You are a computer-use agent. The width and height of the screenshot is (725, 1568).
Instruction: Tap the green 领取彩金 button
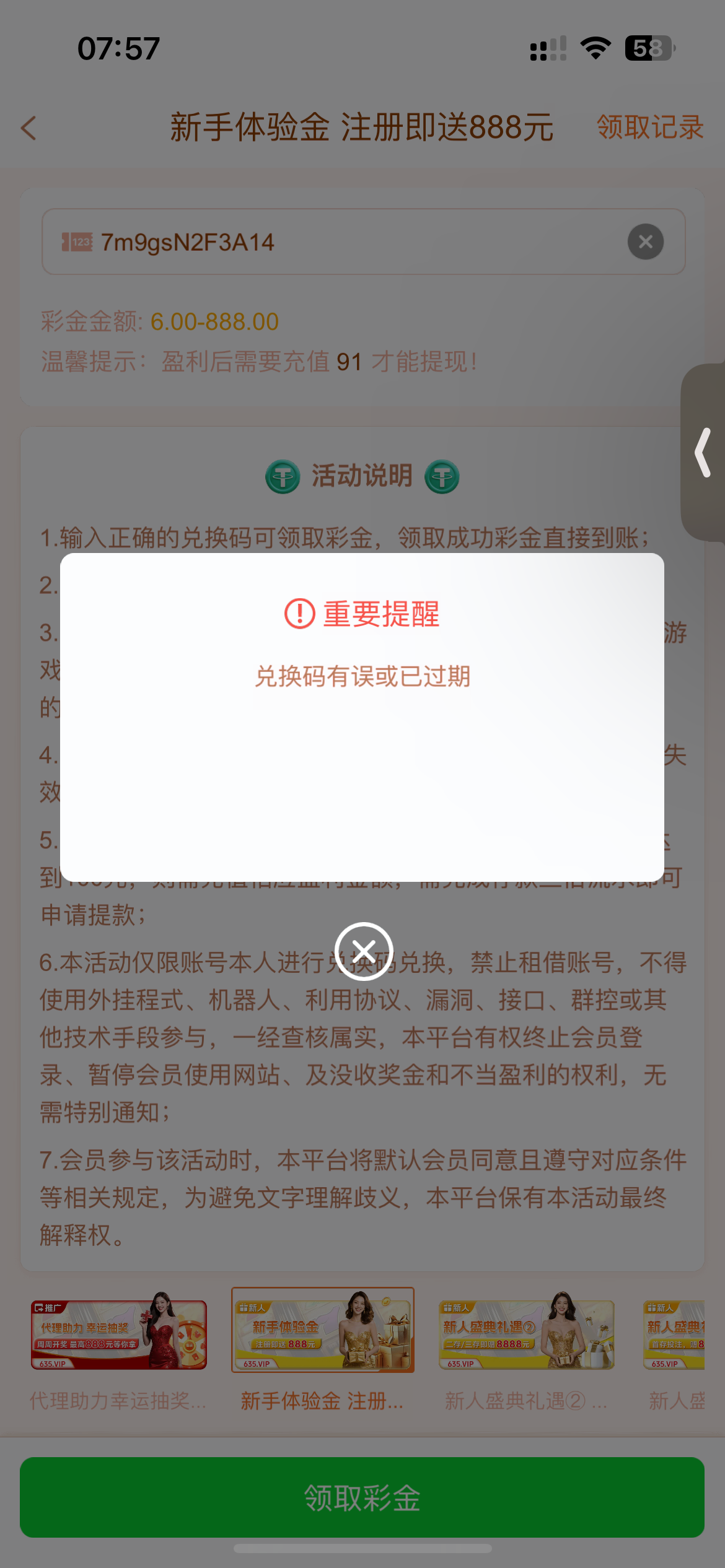pyautogui.click(x=362, y=1497)
